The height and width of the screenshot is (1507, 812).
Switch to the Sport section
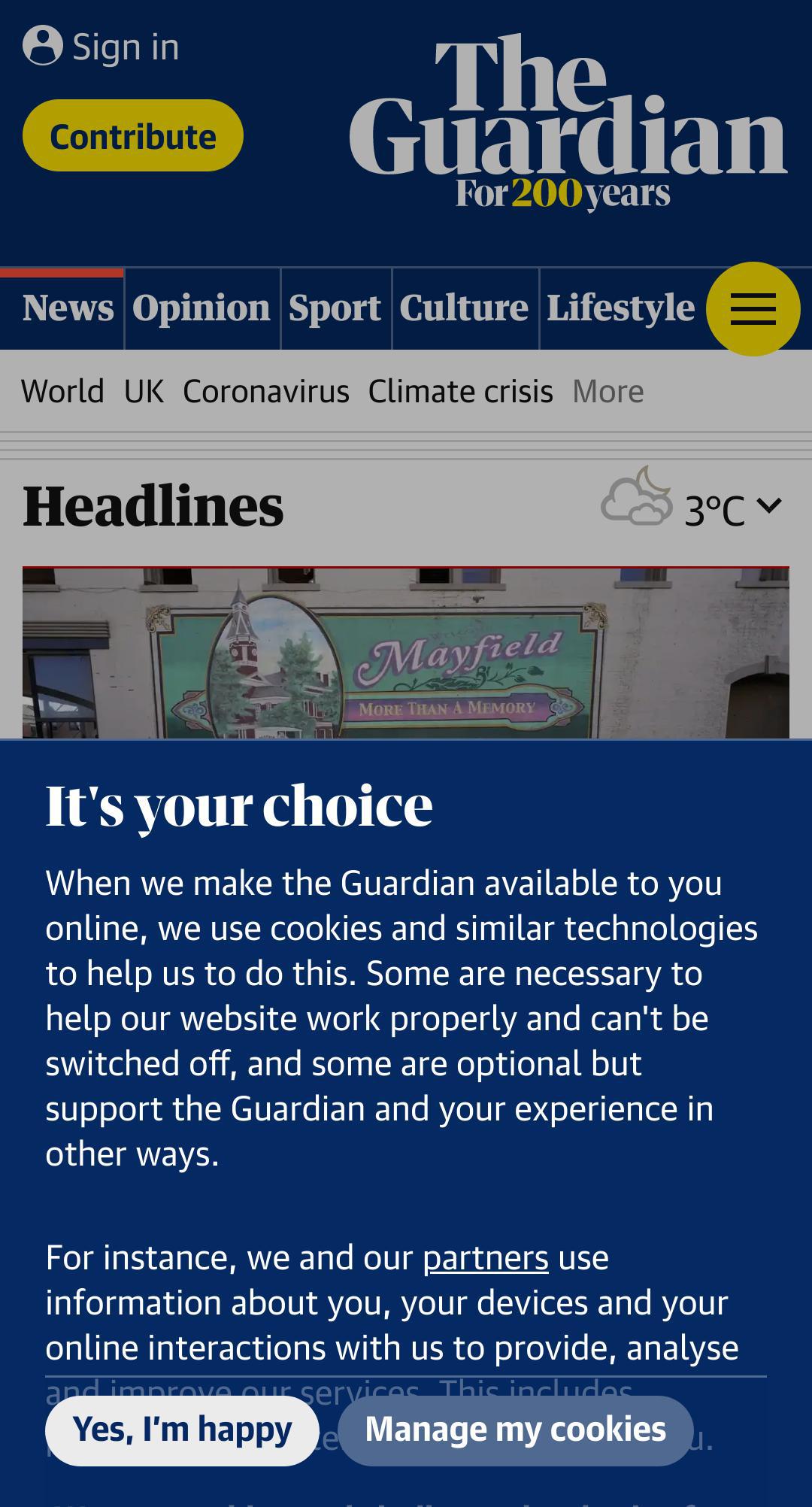point(335,308)
